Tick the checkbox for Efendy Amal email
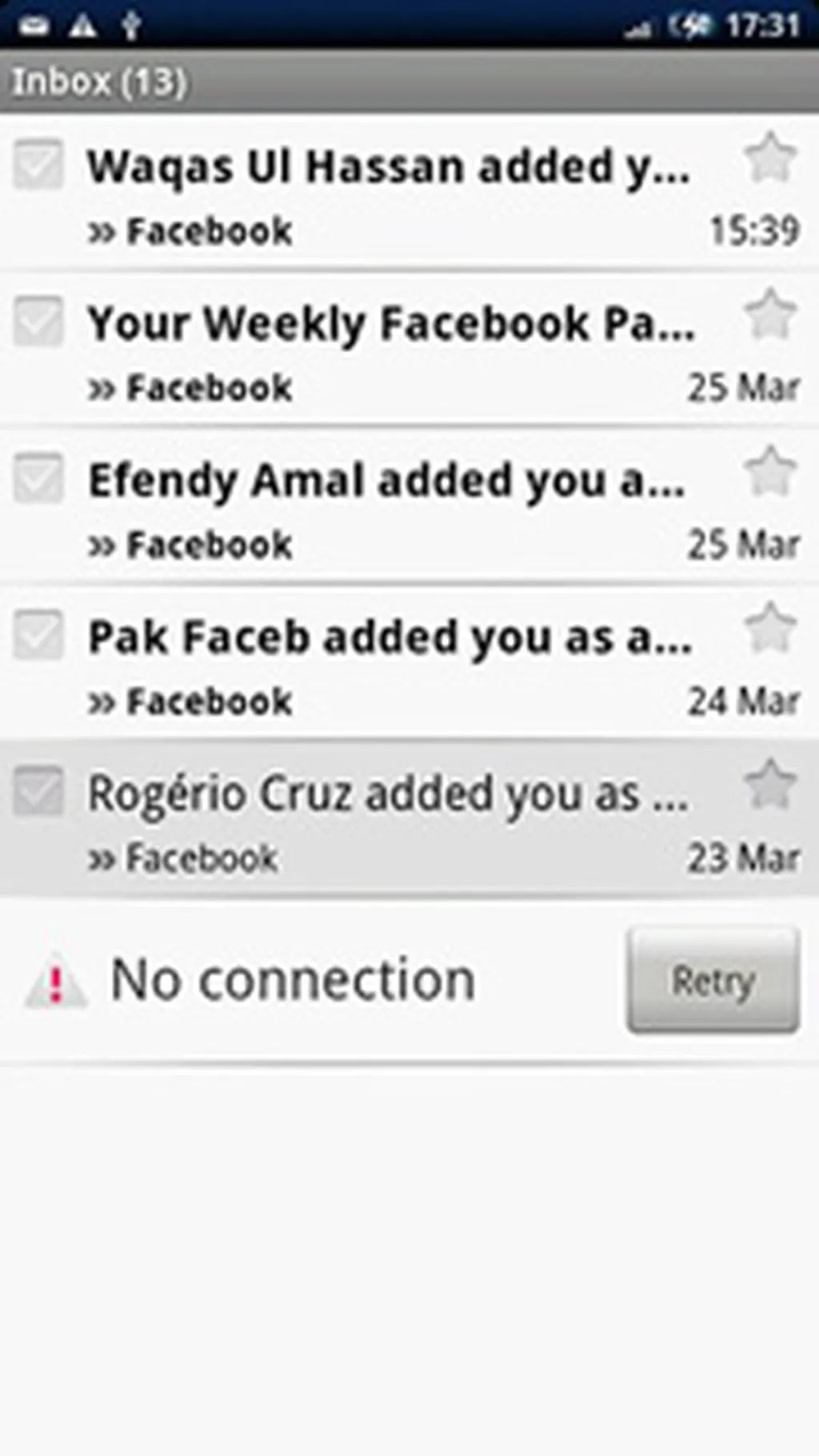 coord(38,478)
